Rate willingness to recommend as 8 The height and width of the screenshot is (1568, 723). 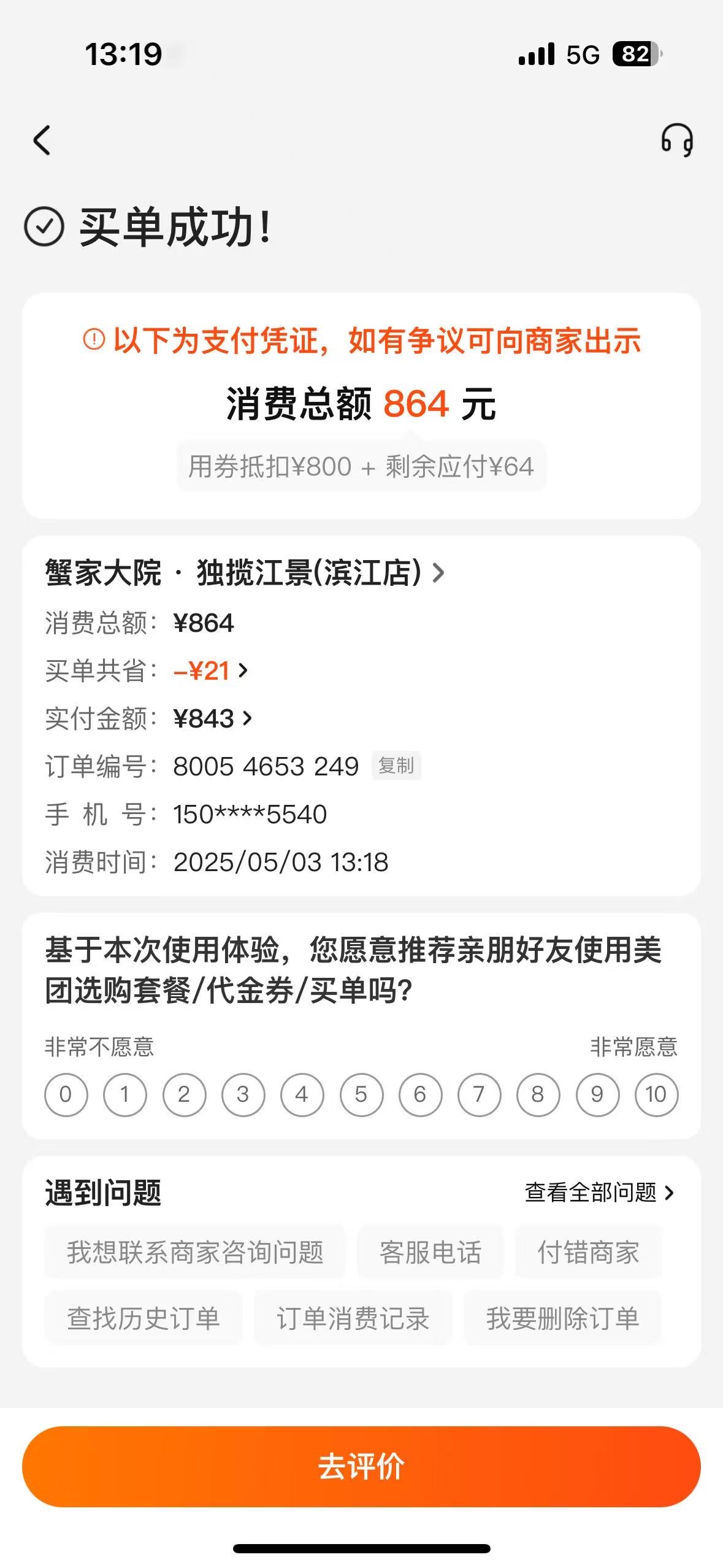(x=538, y=1095)
